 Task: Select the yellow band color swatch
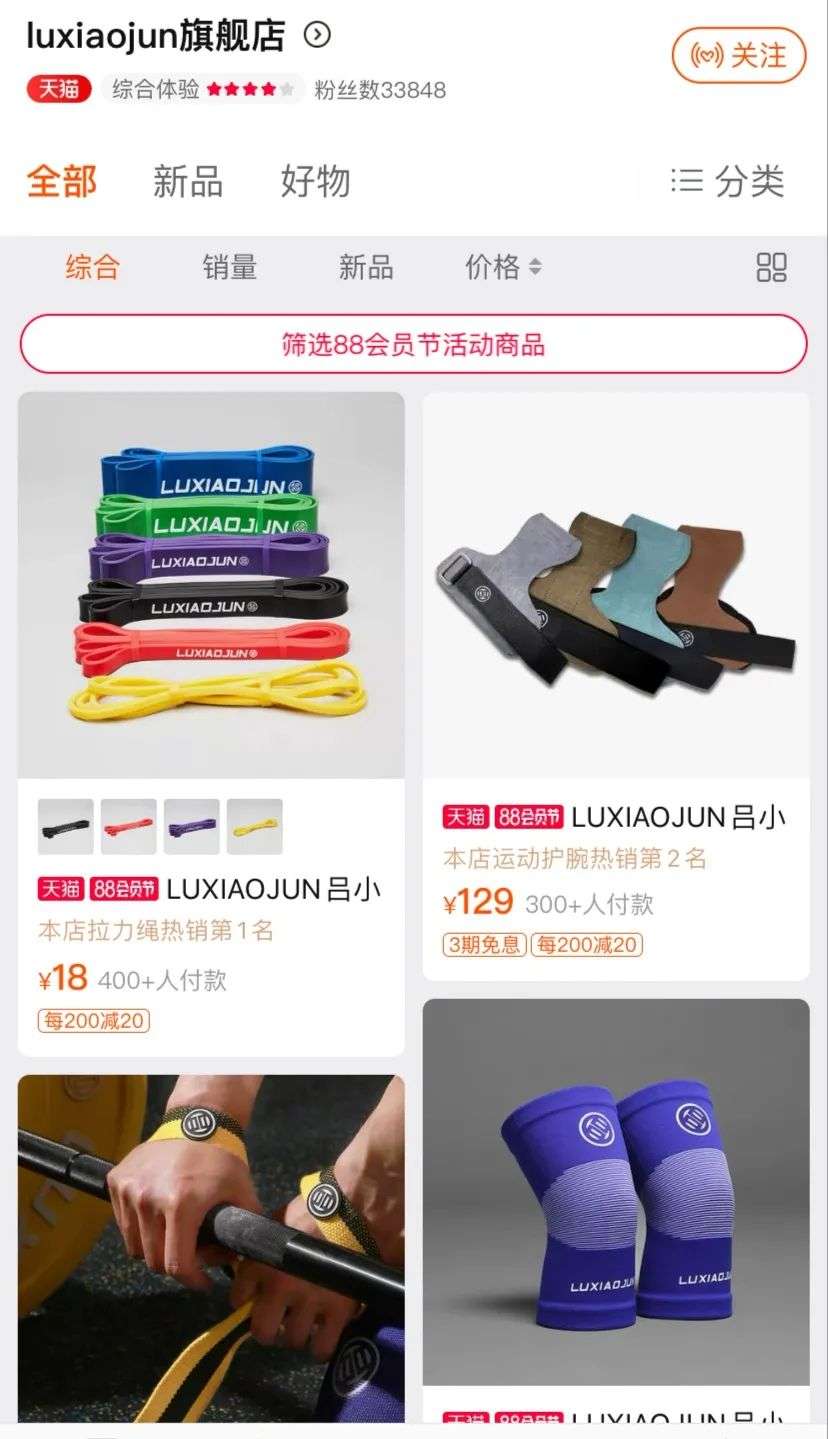pyautogui.click(x=254, y=827)
